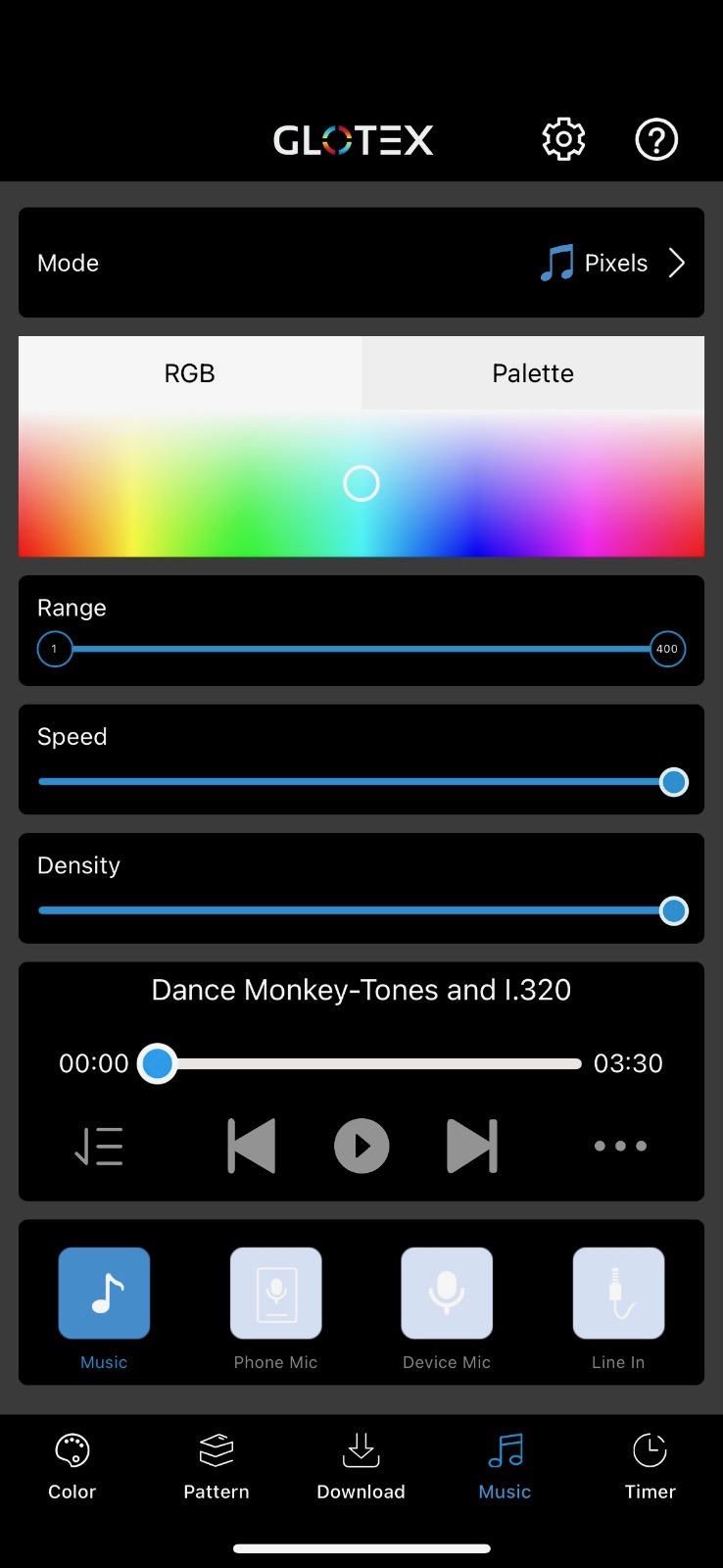Open the playlist order icon

100,1146
